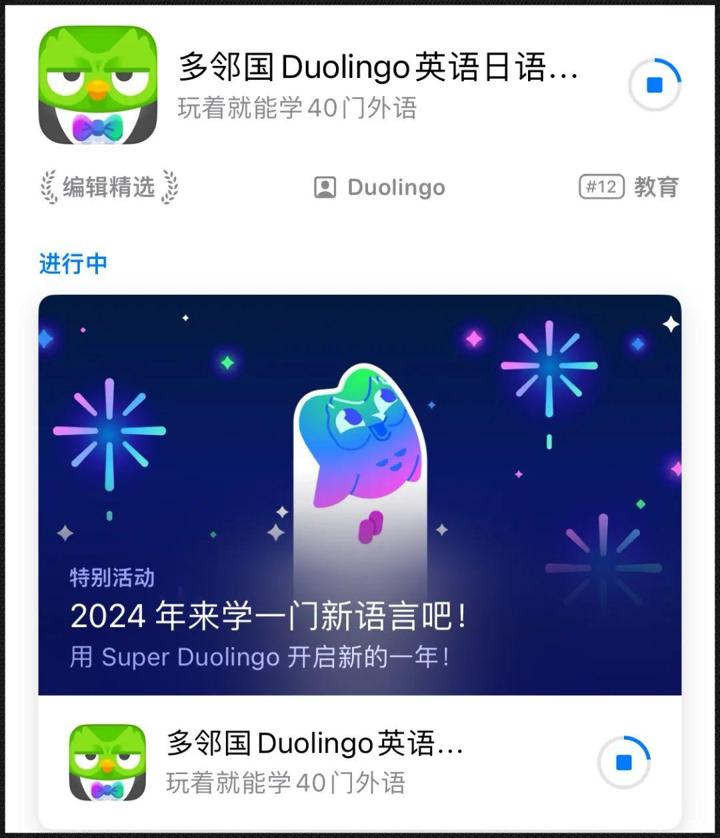
Task: Stop the Duolingo download at the top
Action: 655,86
